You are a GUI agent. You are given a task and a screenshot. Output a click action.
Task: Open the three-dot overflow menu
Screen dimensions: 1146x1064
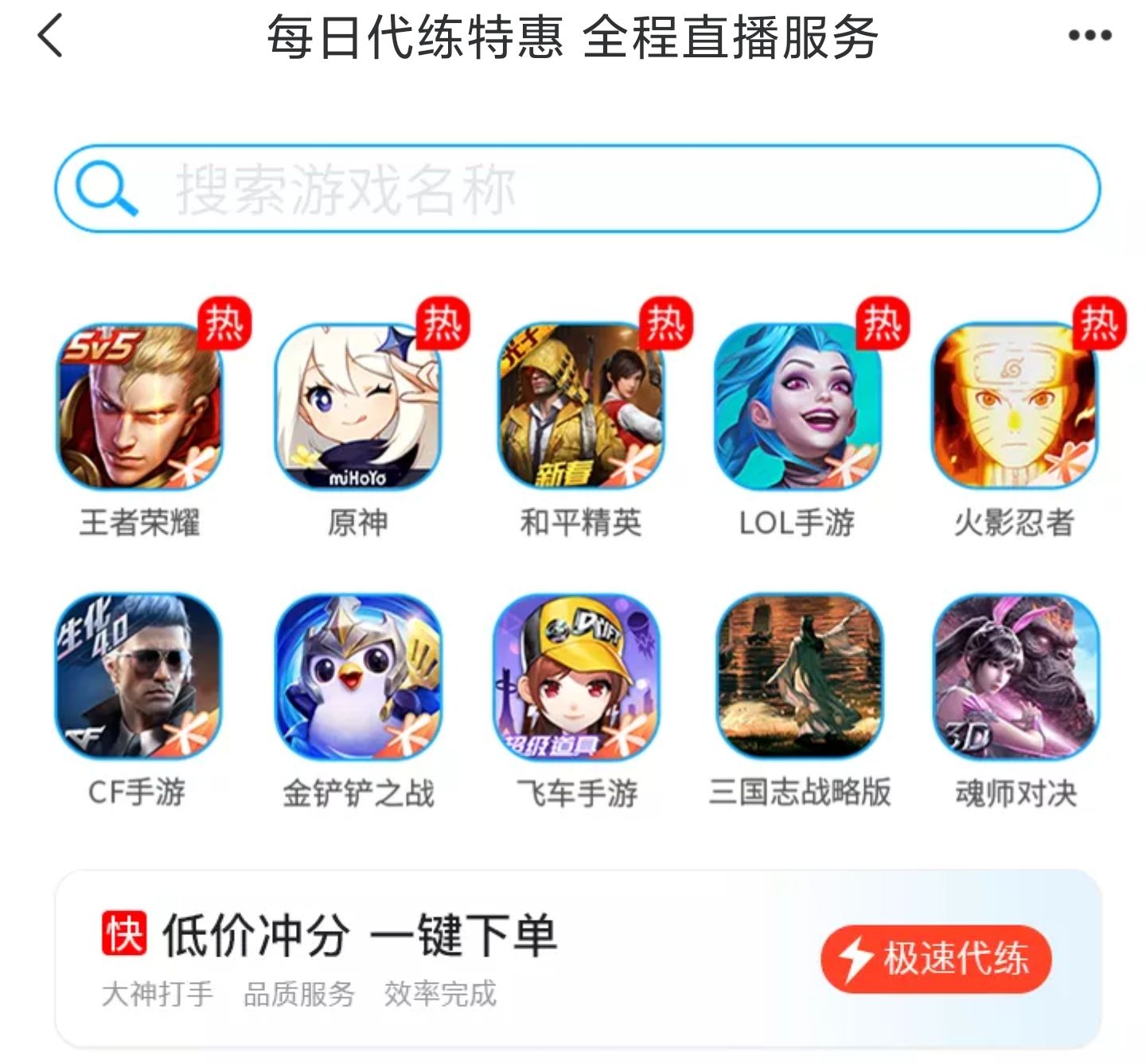[1089, 36]
